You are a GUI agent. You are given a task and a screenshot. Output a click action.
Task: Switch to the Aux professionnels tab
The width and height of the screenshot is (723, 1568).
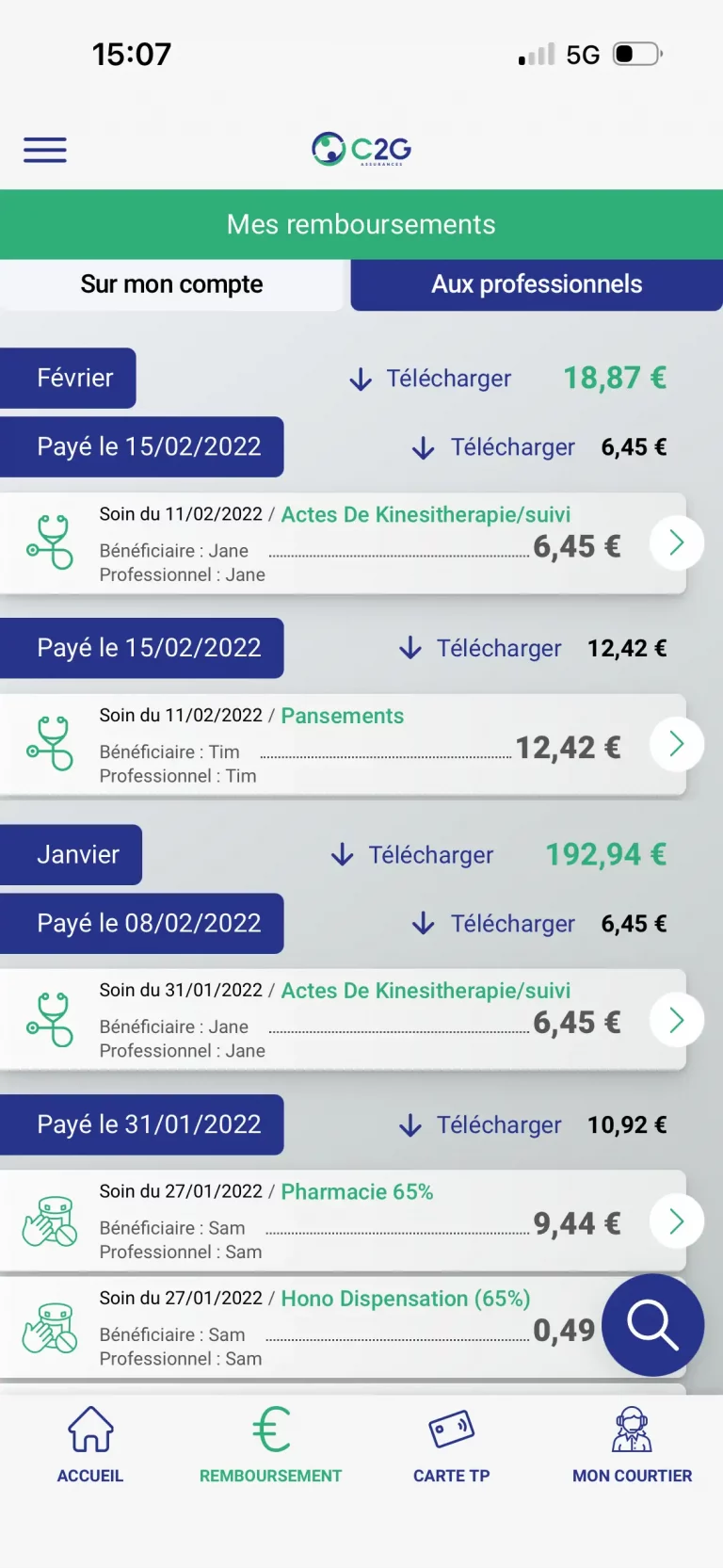536,284
